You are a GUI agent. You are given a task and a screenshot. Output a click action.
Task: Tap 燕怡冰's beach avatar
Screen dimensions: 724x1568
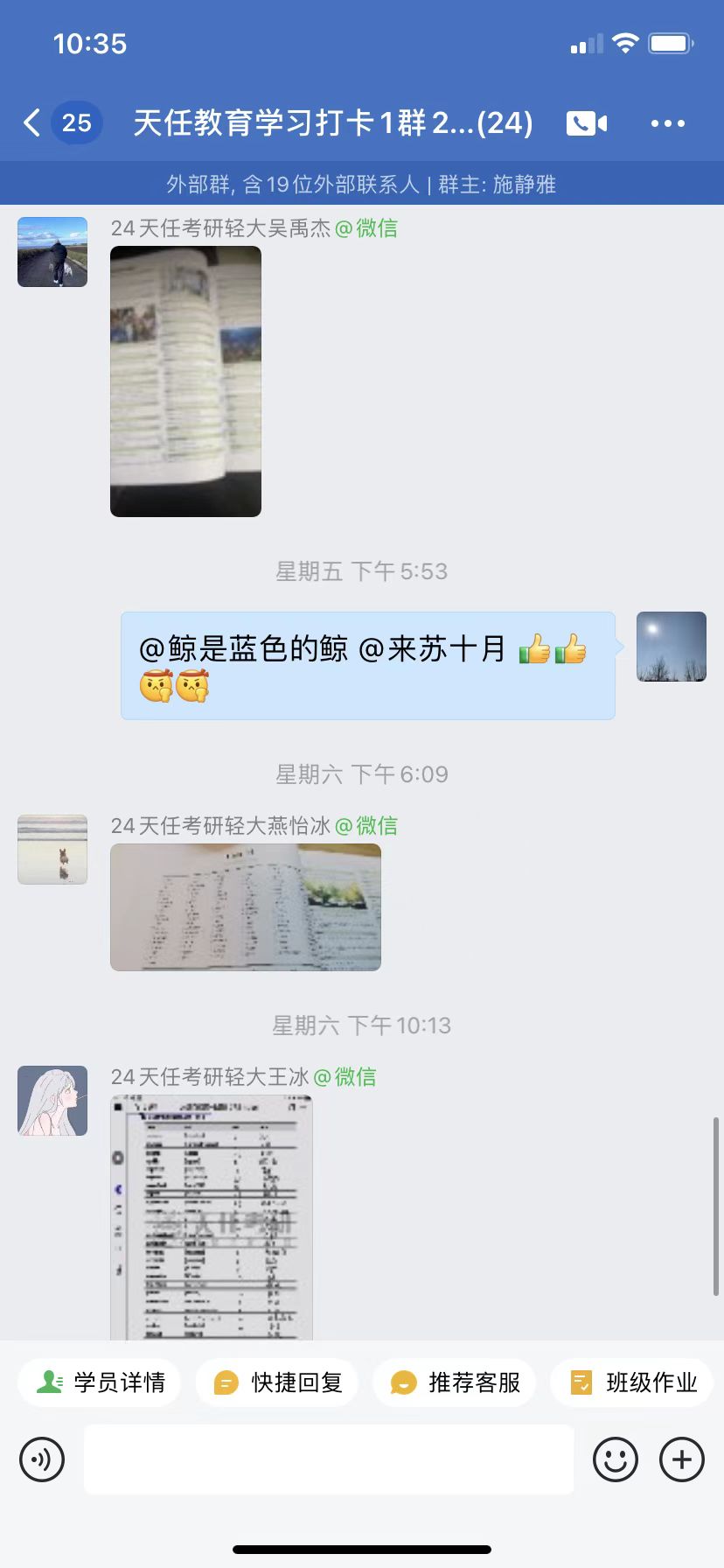tap(52, 850)
